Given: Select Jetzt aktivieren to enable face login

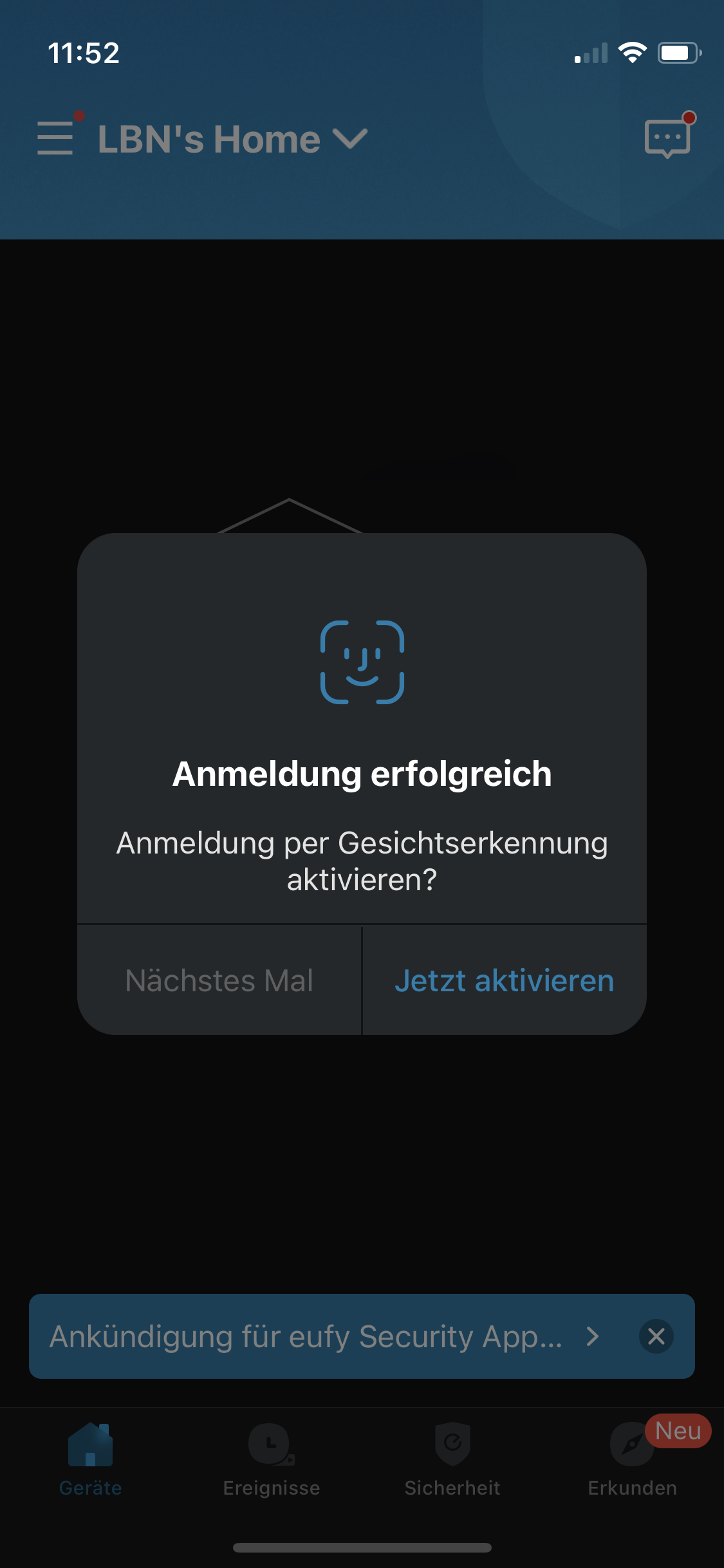Looking at the screenshot, I should tap(504, 980).
